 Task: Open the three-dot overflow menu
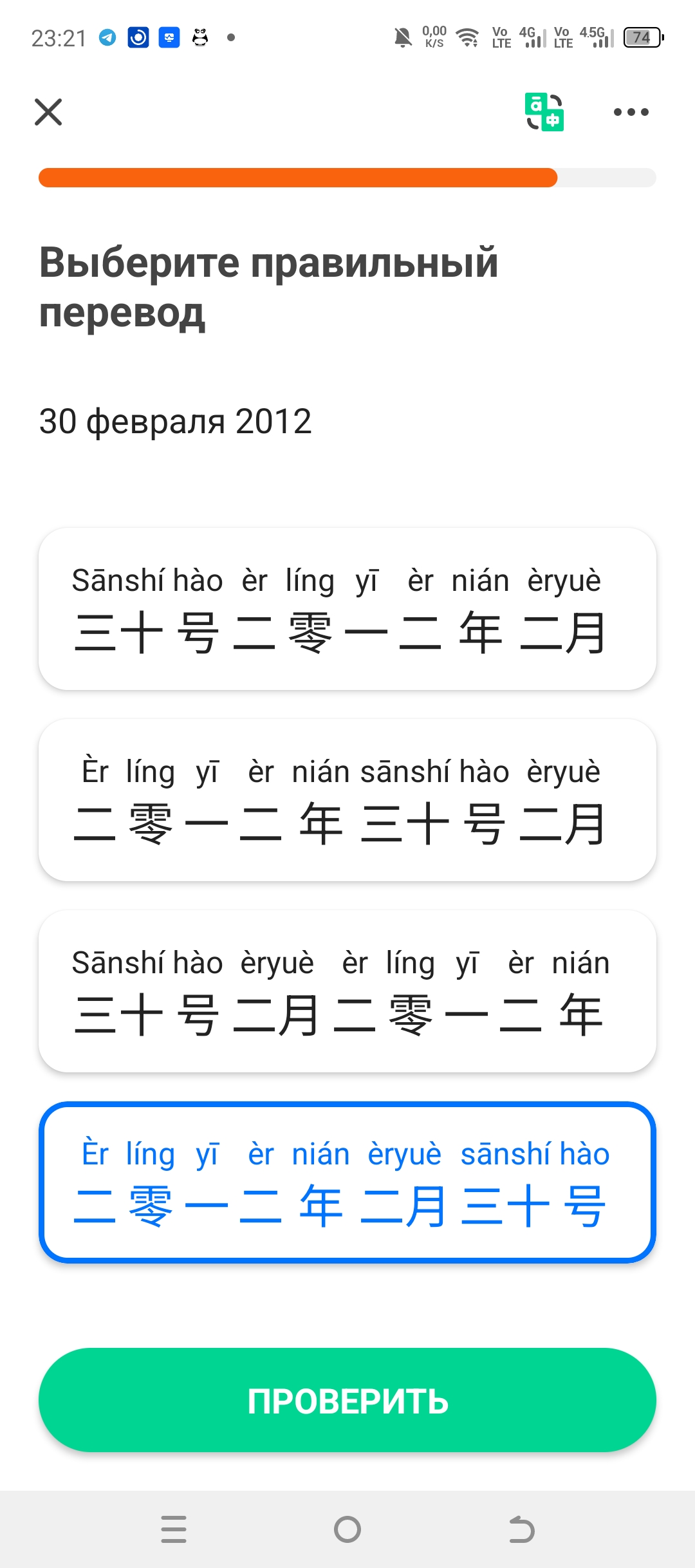pos(631,112)
